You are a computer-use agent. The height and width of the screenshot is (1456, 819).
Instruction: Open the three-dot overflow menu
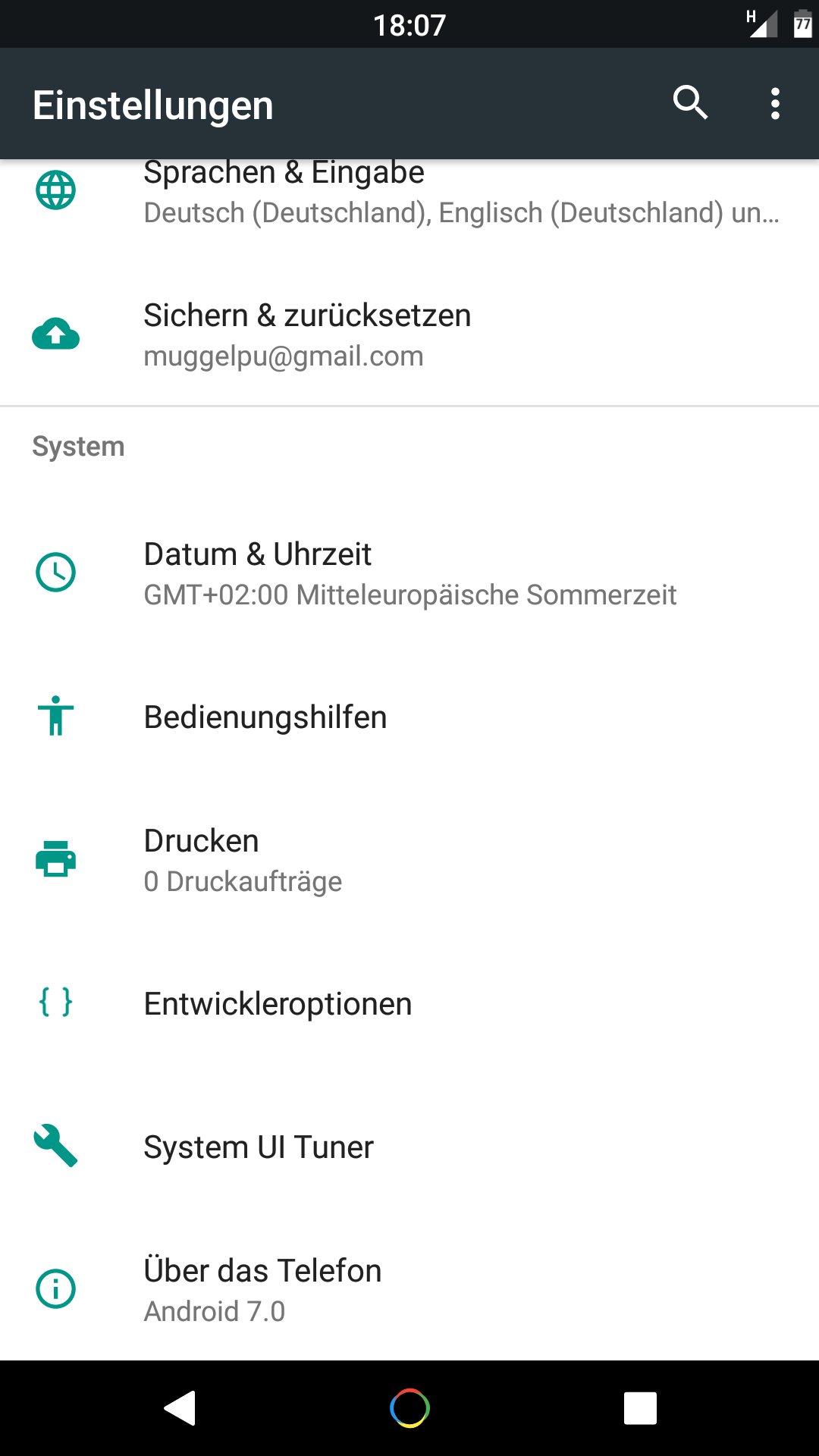tap(775, 103)
